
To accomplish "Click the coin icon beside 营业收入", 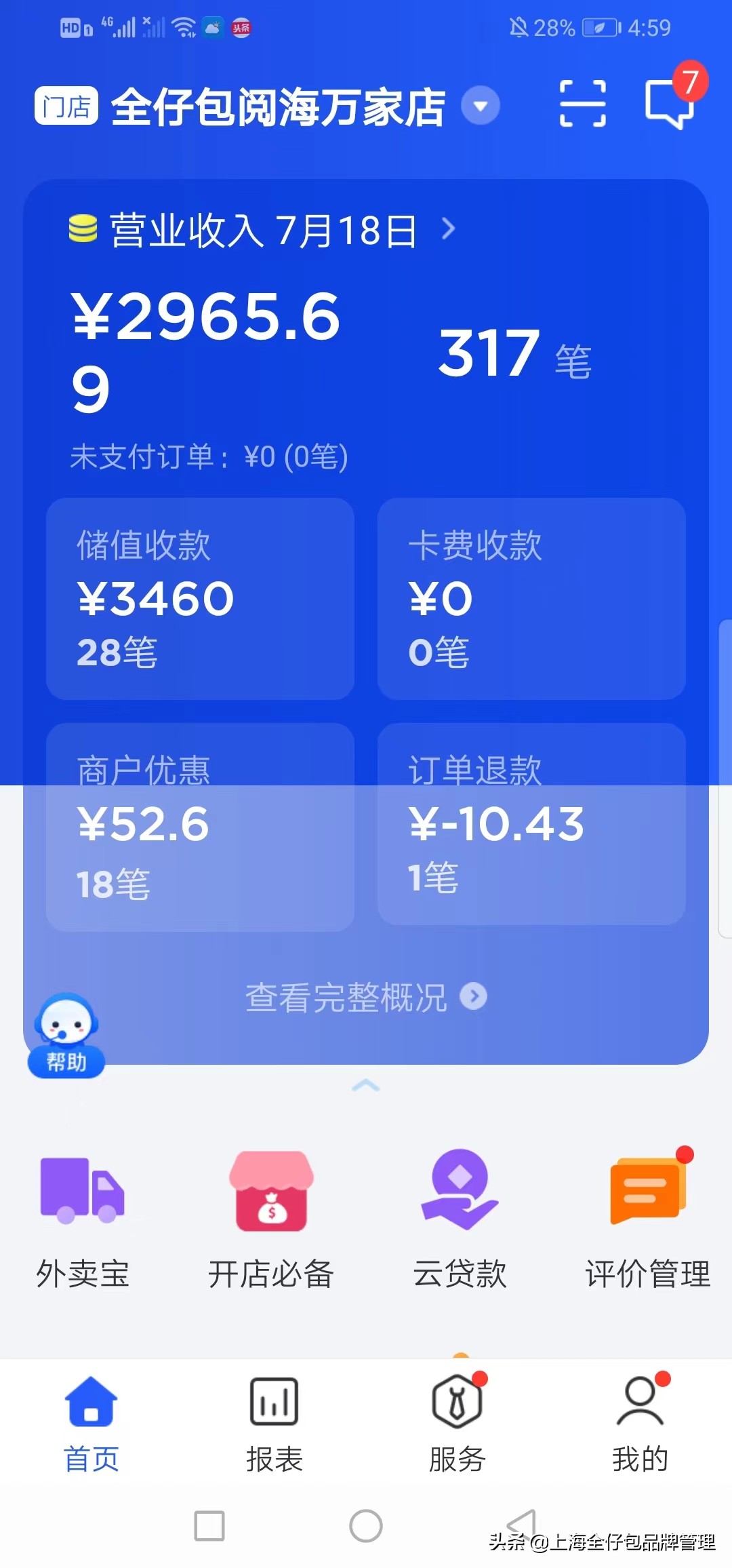I will click(84, 229).
